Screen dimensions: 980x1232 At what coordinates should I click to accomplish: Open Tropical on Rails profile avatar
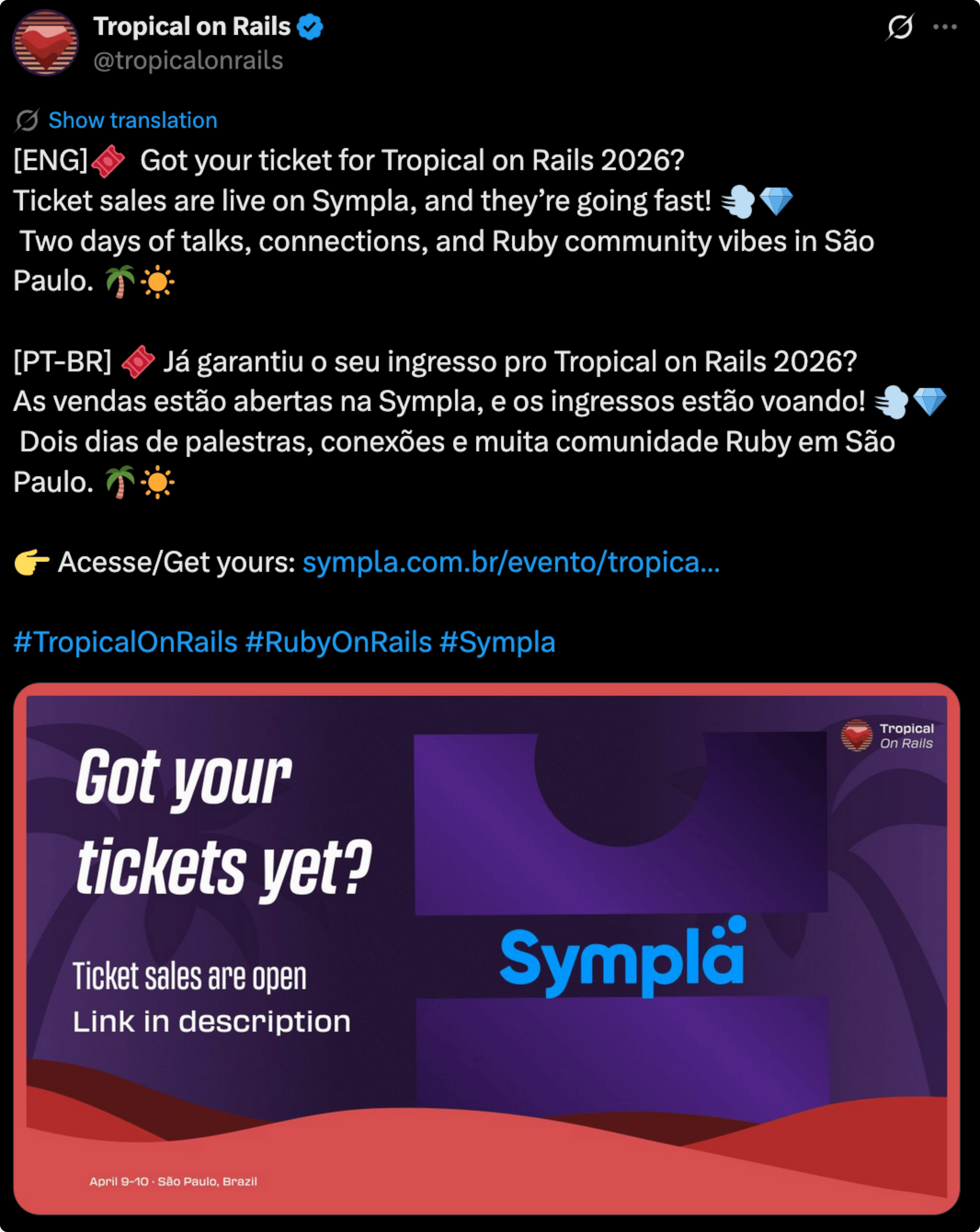pyautogui.click(x=45, y=43)
